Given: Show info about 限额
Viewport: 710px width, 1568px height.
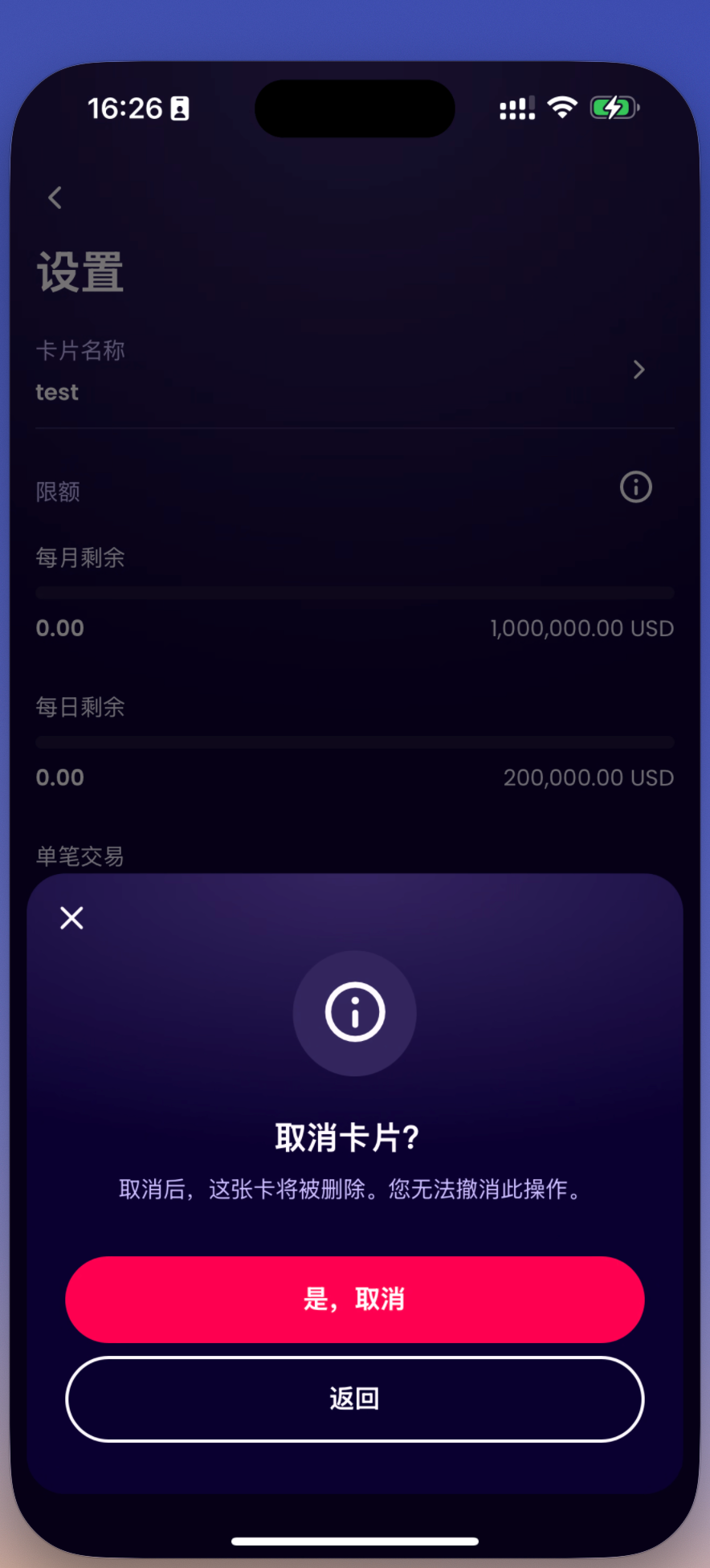Looking at the screenshot, I should coord(635,487).
